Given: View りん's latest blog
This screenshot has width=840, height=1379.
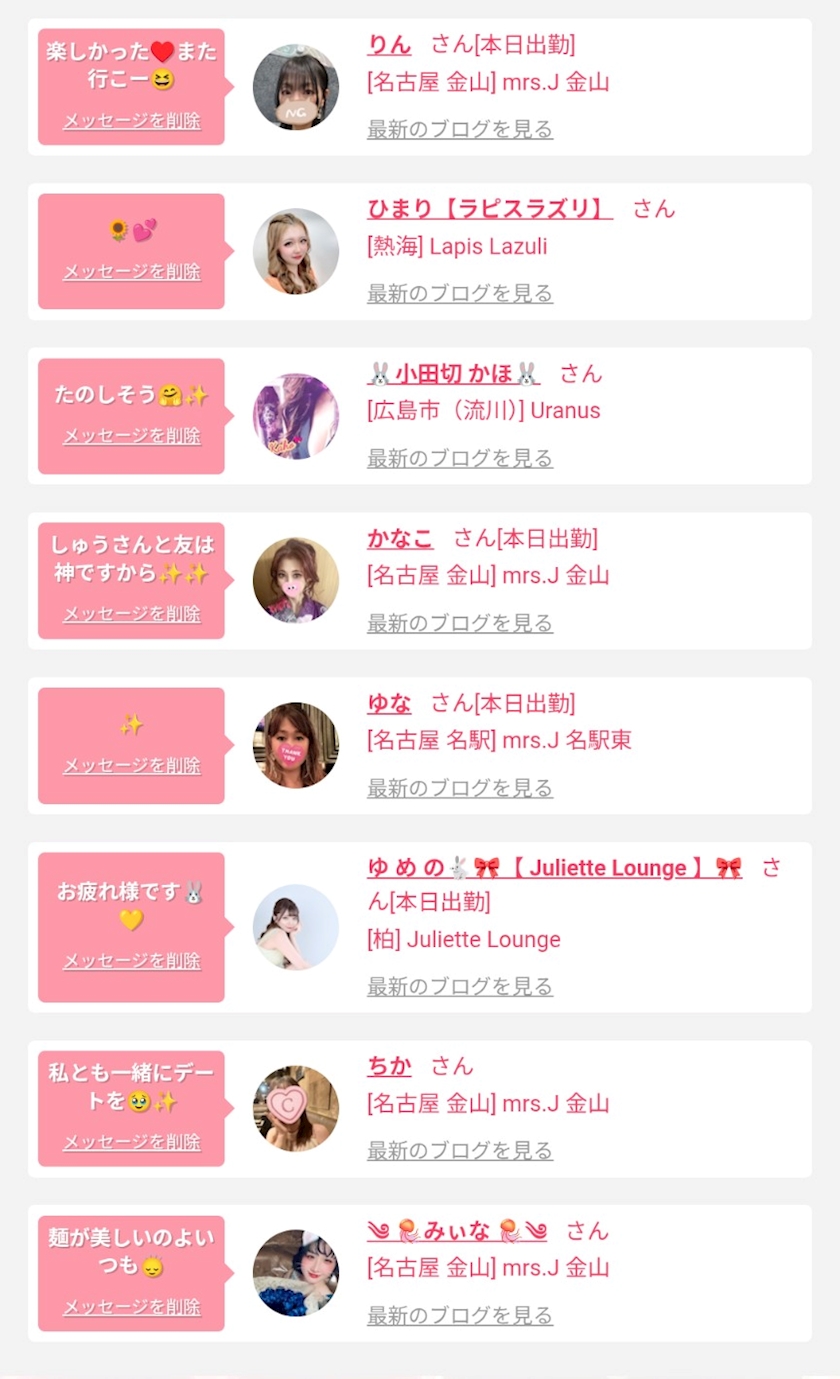Looking at the screenshot, I should click(x=460, y=129).
